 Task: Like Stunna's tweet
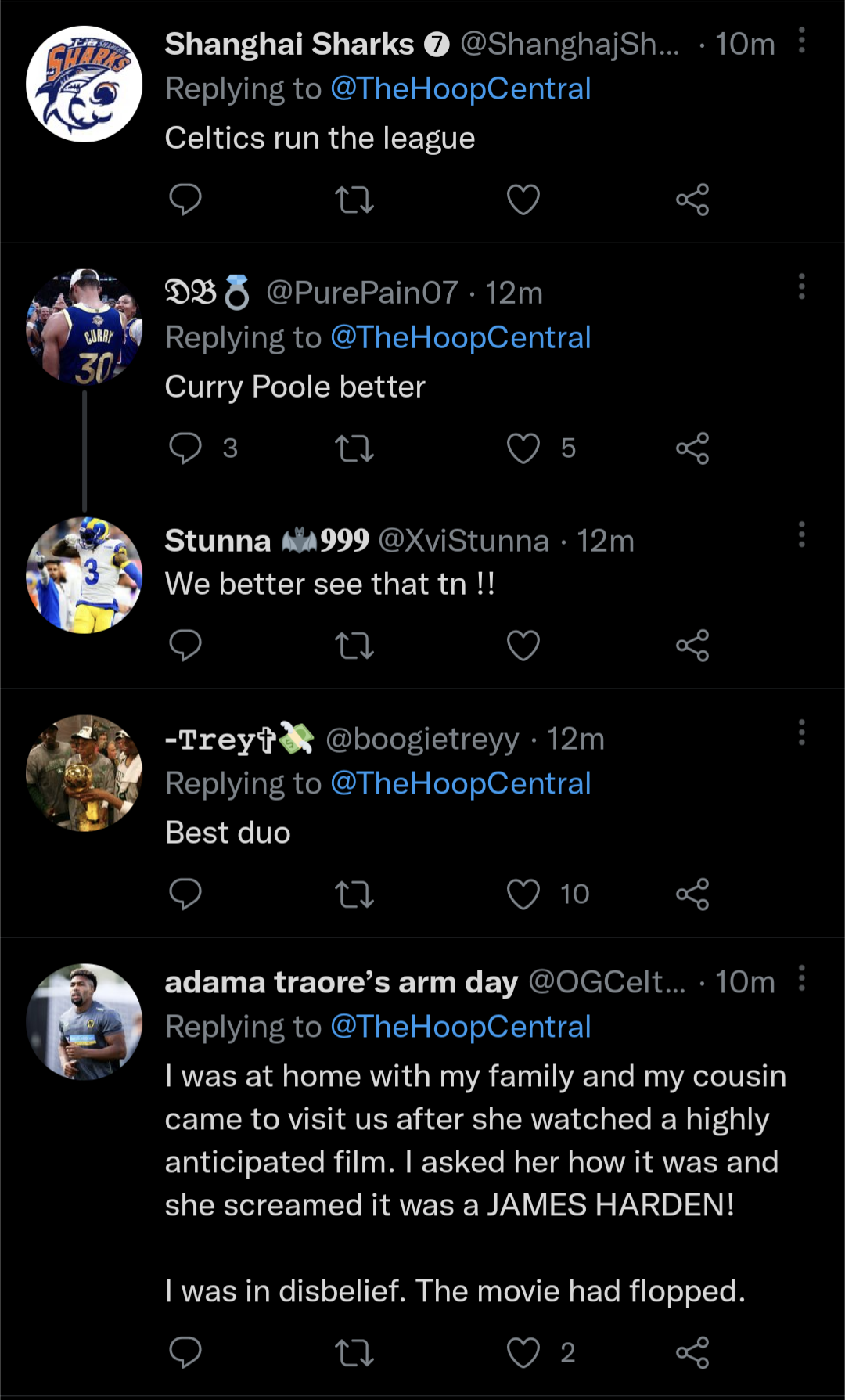[523, 646]
